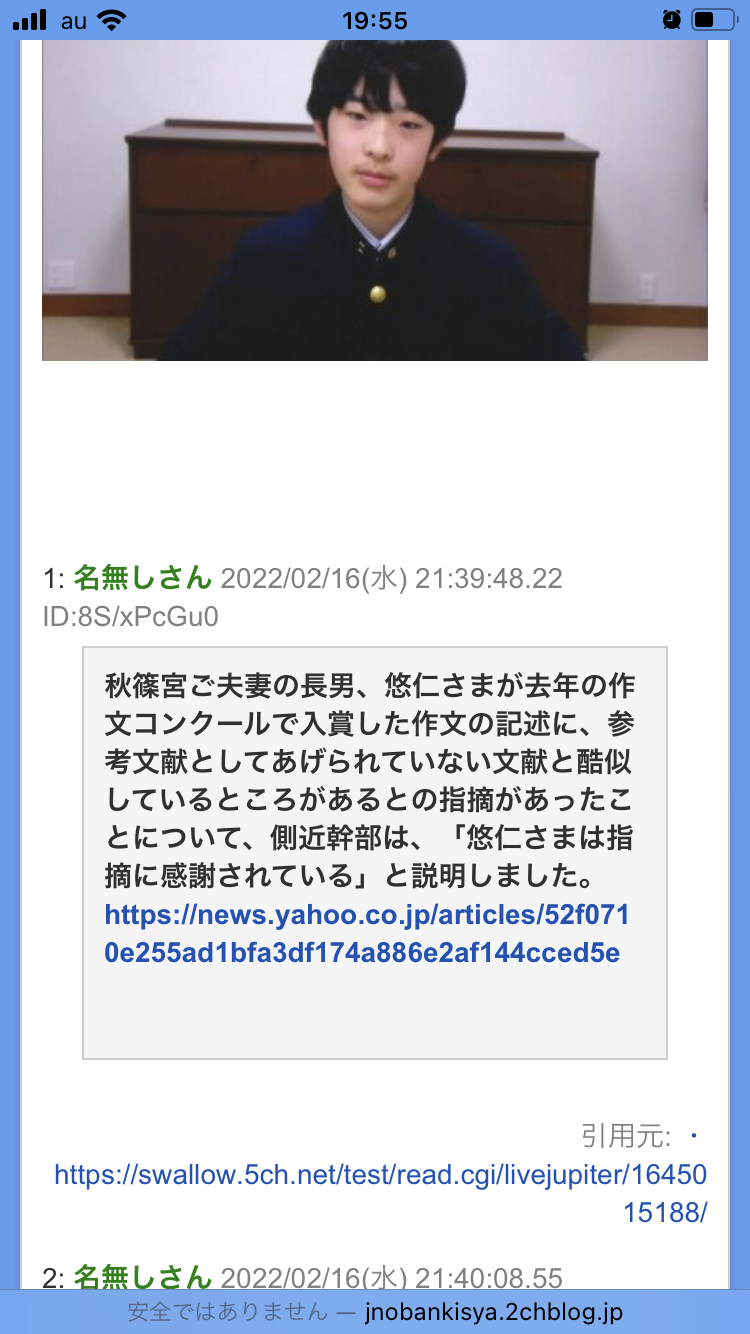Open the photo at the top of the post
Screen dimensions: 750x1334
pyautogui.click(x=375, y=200)
